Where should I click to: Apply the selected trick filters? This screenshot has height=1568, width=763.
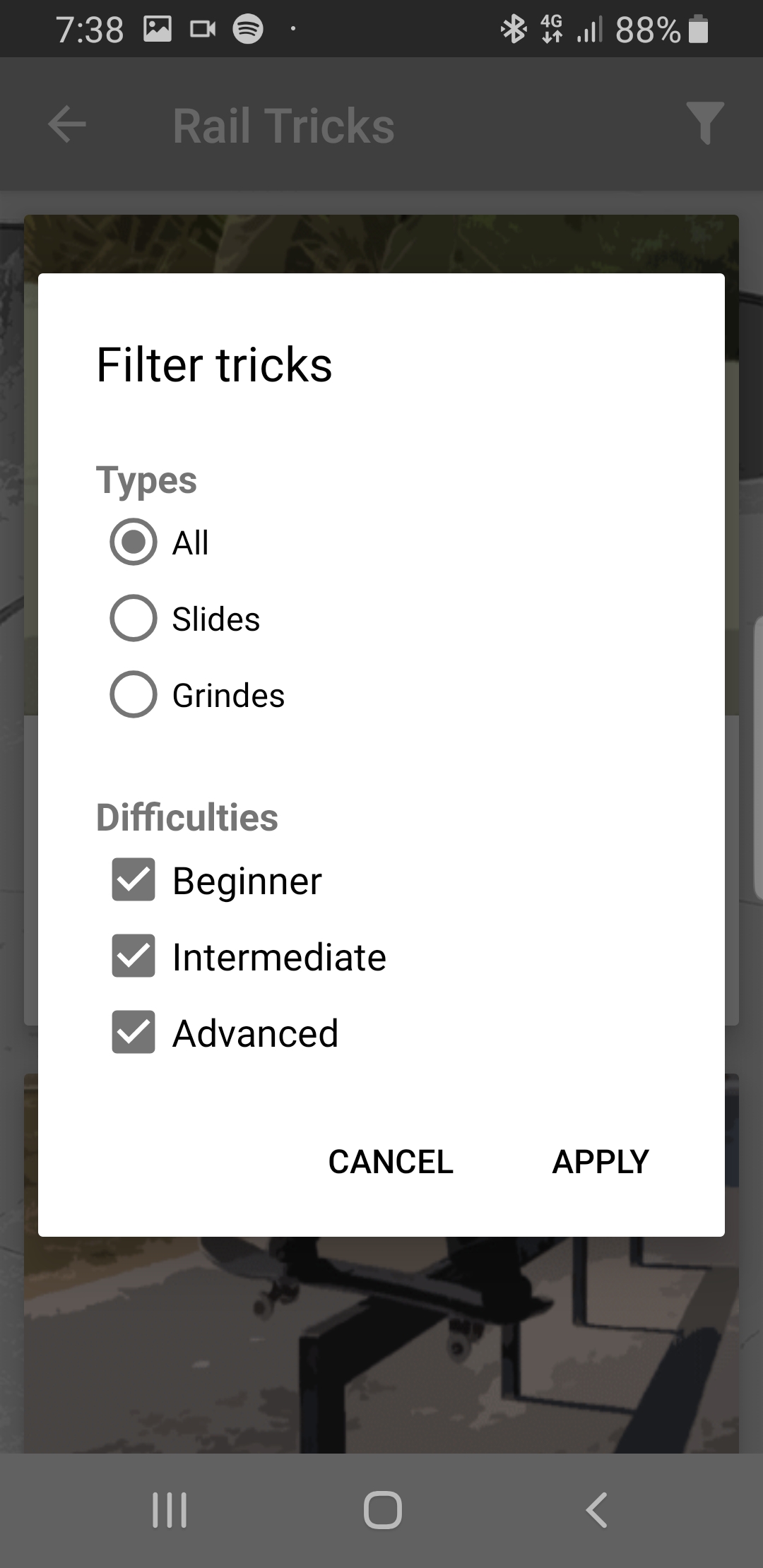point(600,1162)
